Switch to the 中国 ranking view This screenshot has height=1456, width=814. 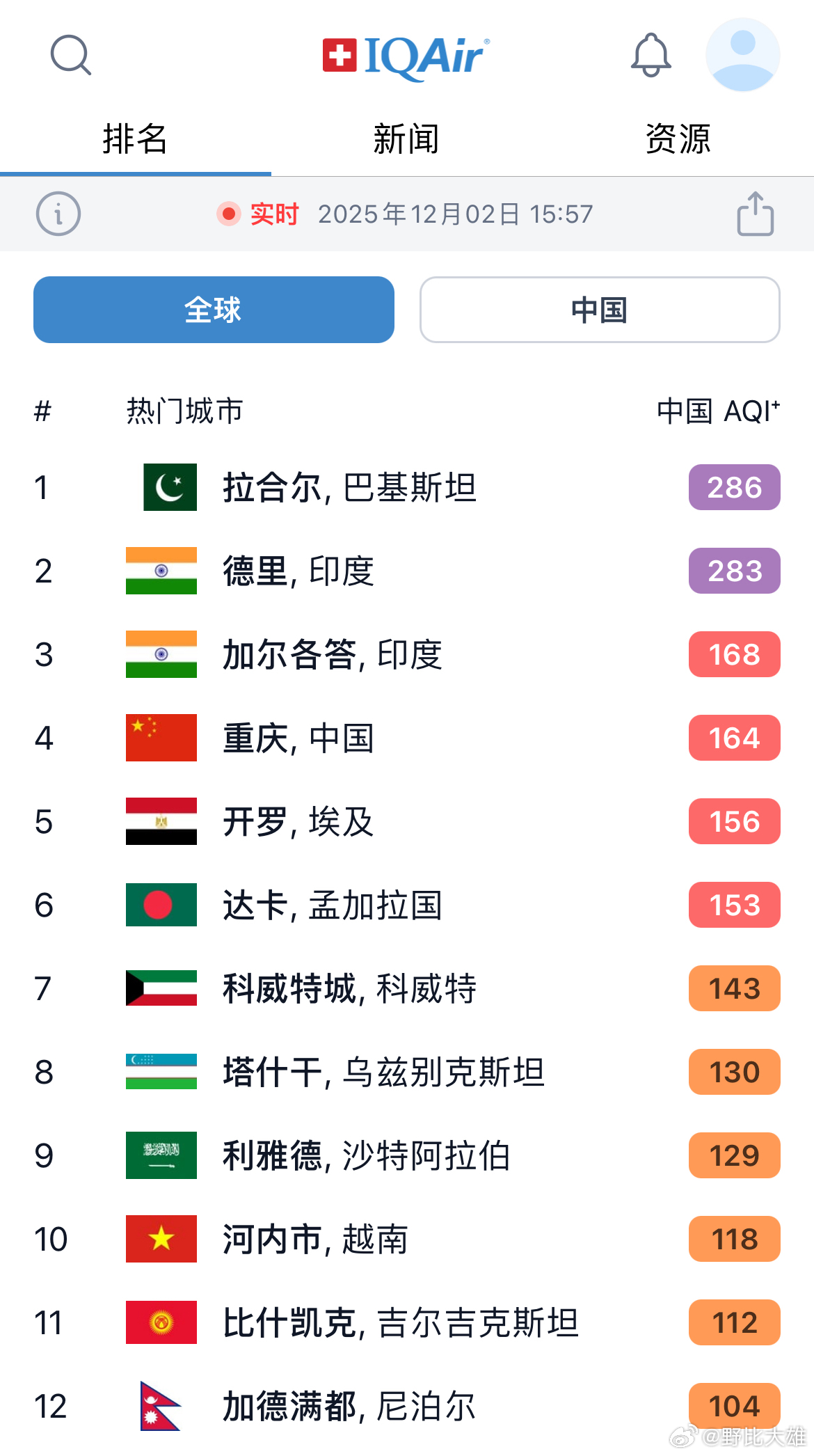click(x=599, y=310)
